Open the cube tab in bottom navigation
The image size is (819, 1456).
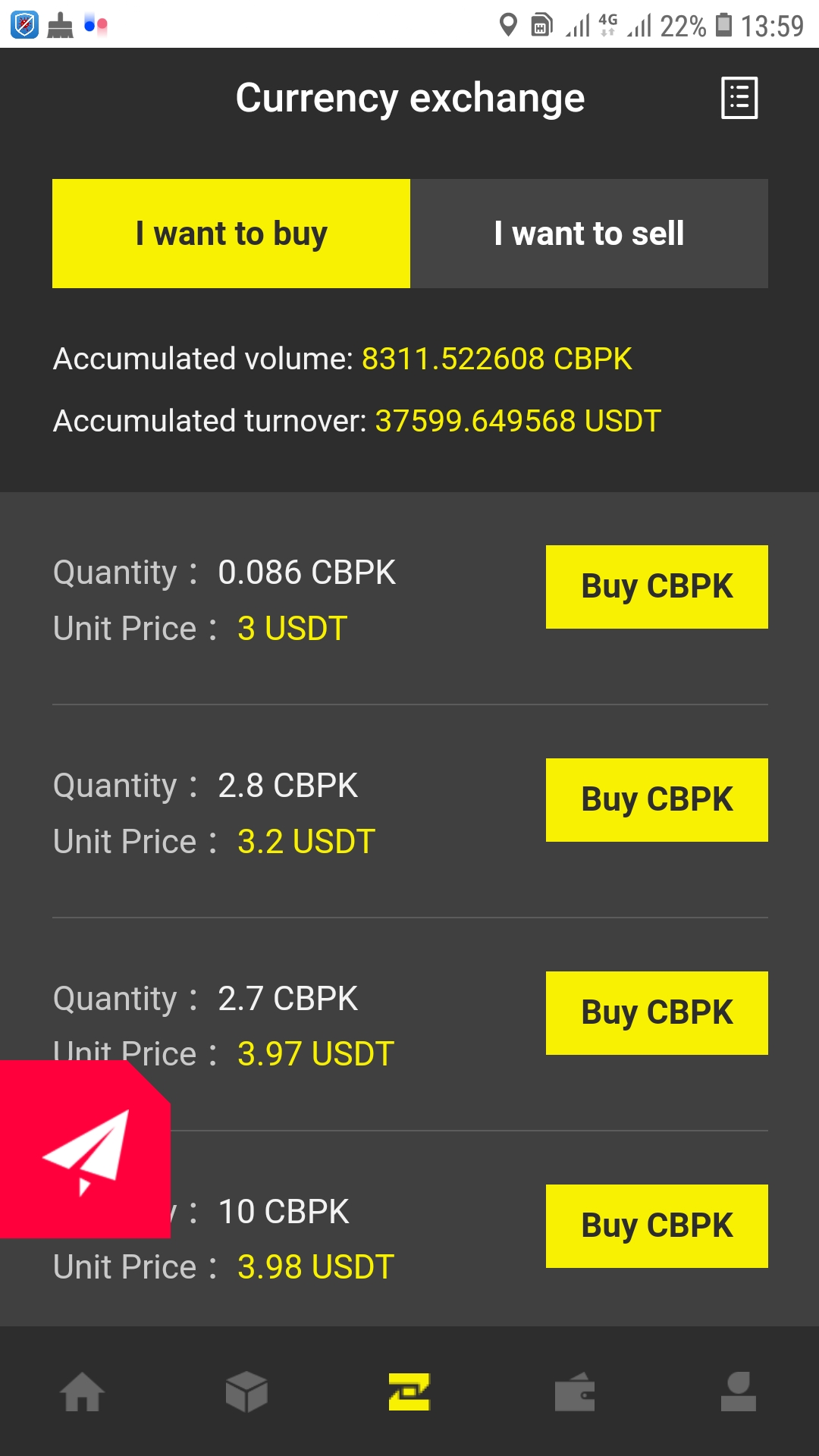click(x=246, y=1392)
